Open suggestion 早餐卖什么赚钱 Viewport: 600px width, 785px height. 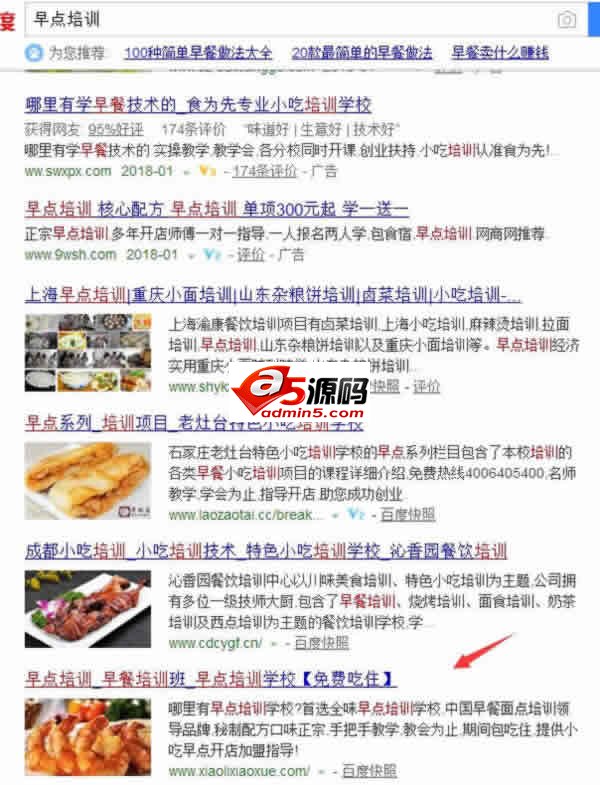pos(499,53)
